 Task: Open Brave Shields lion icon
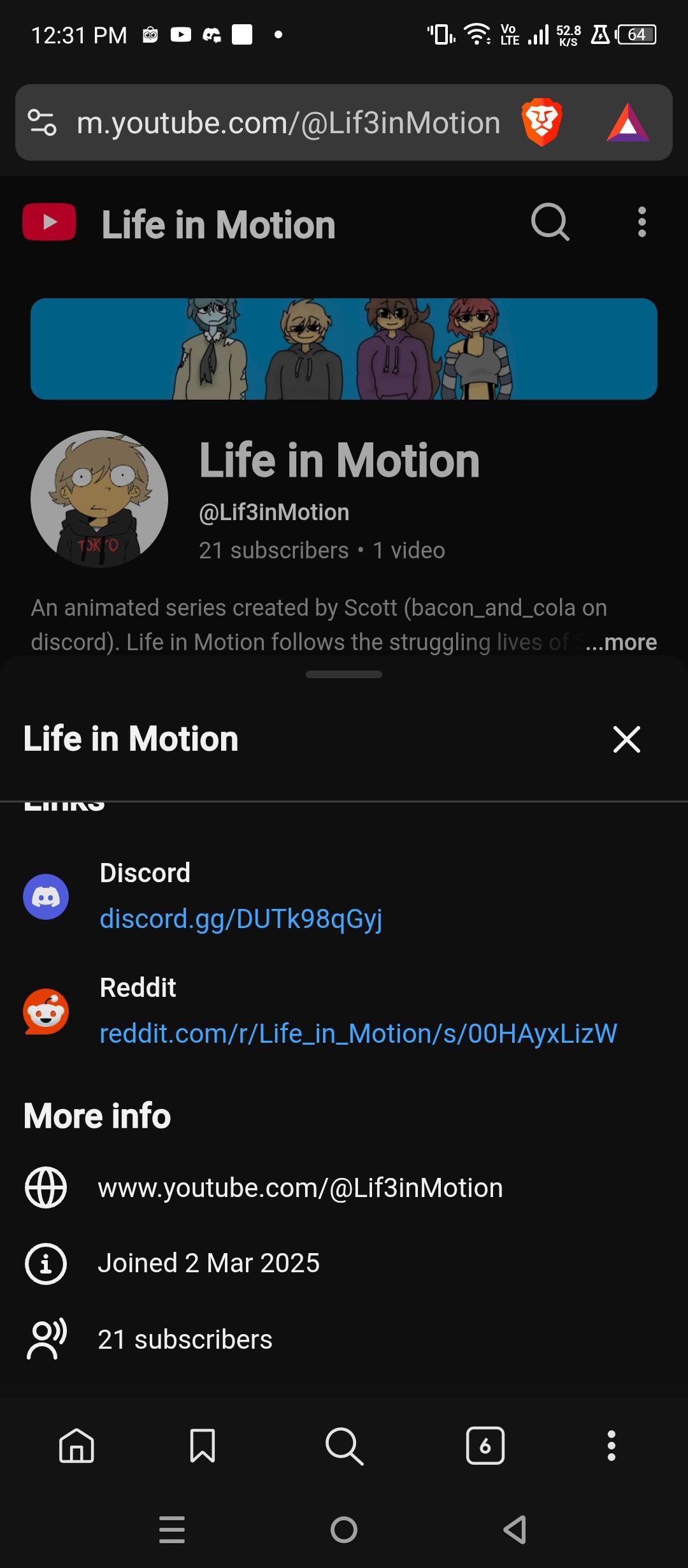tap(541, 122)
